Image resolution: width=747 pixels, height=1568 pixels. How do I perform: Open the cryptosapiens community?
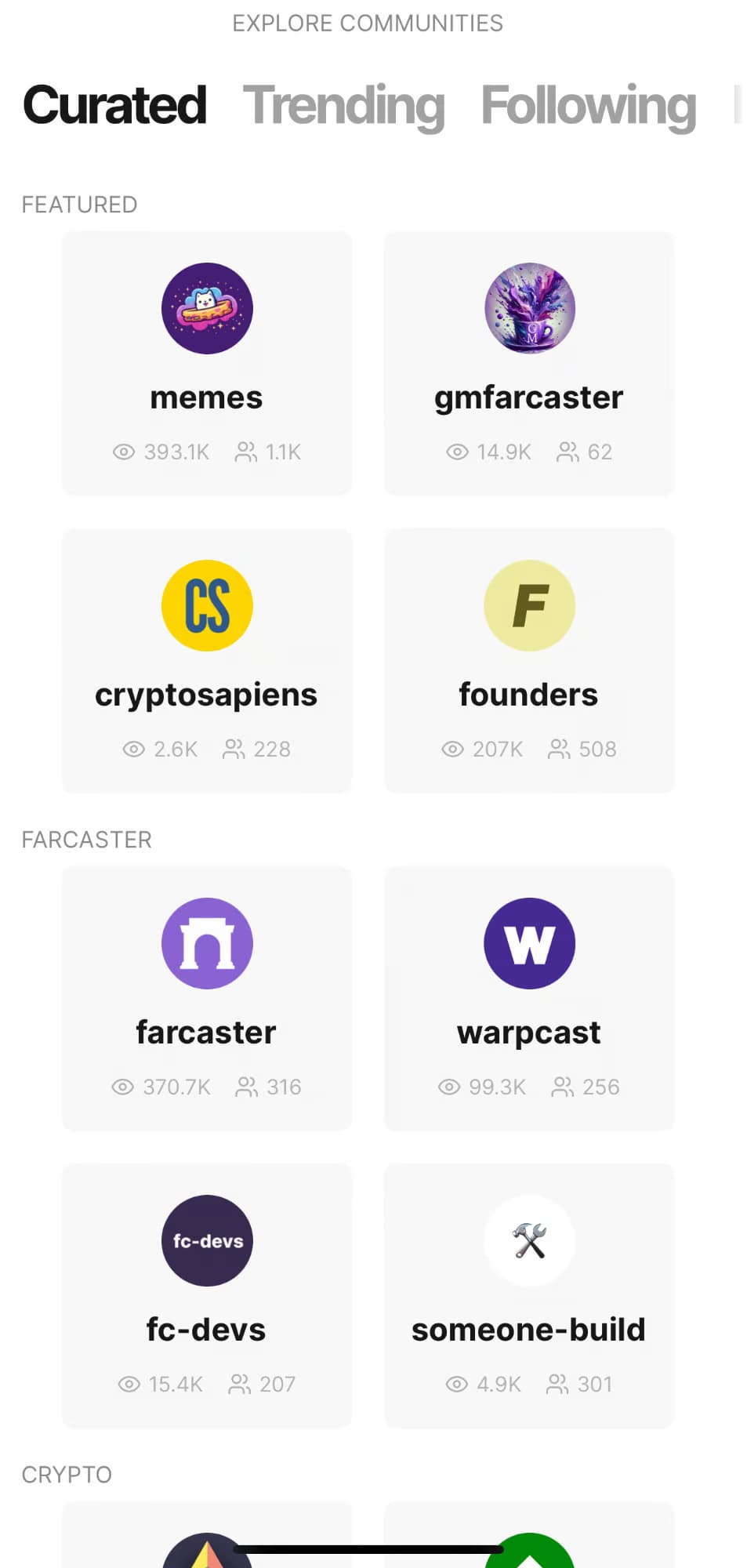[207, 661]
